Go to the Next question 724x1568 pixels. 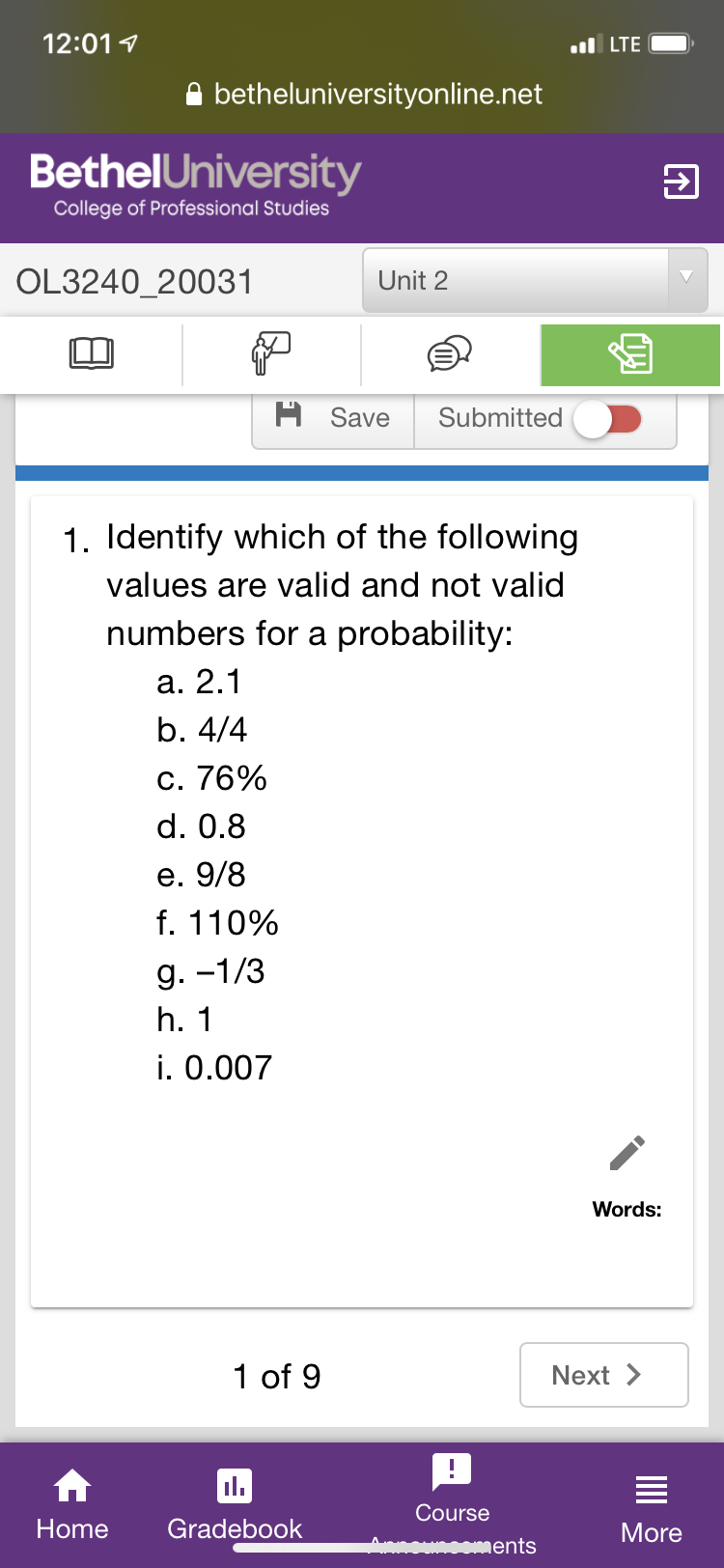pyautogui.click(x=603, y=1375)
